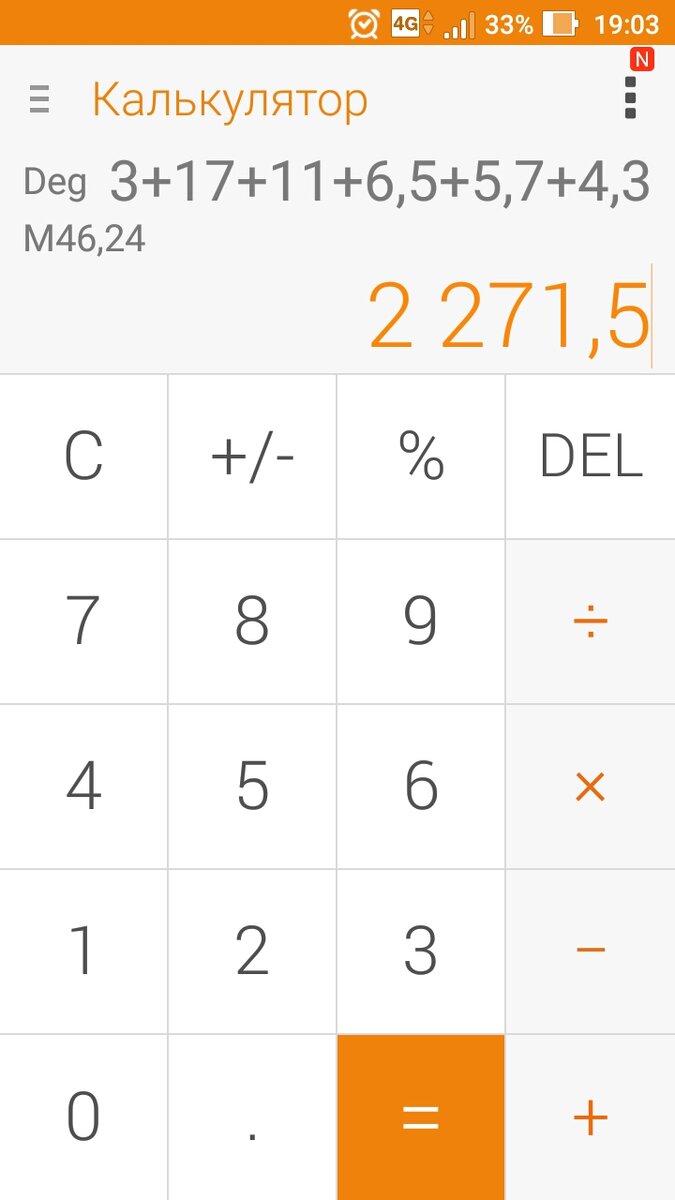Enter digit 8
The width and height of the screenshot is (675, 1200).
coord(252,621)
